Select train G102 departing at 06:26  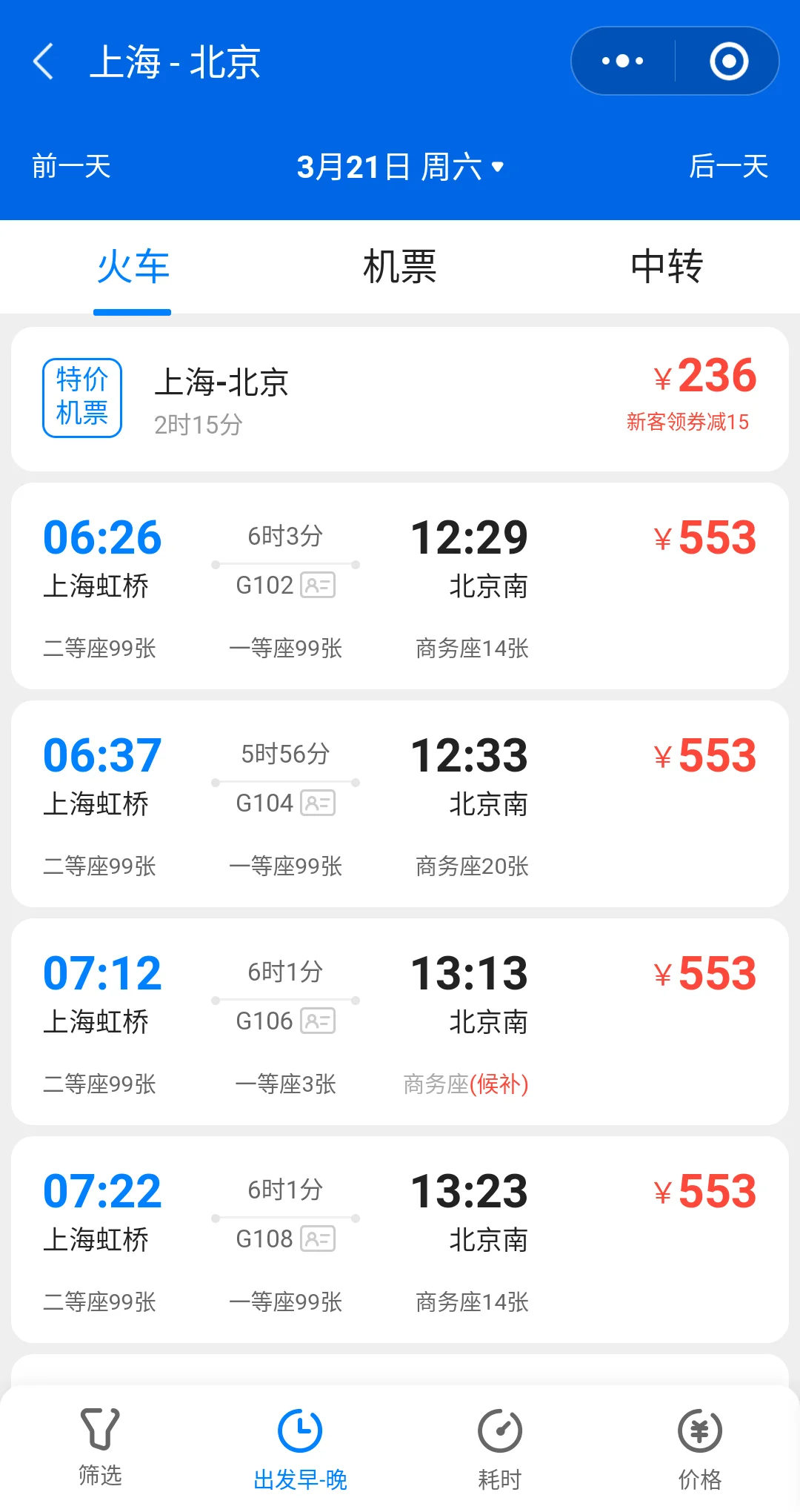point(400,586)
